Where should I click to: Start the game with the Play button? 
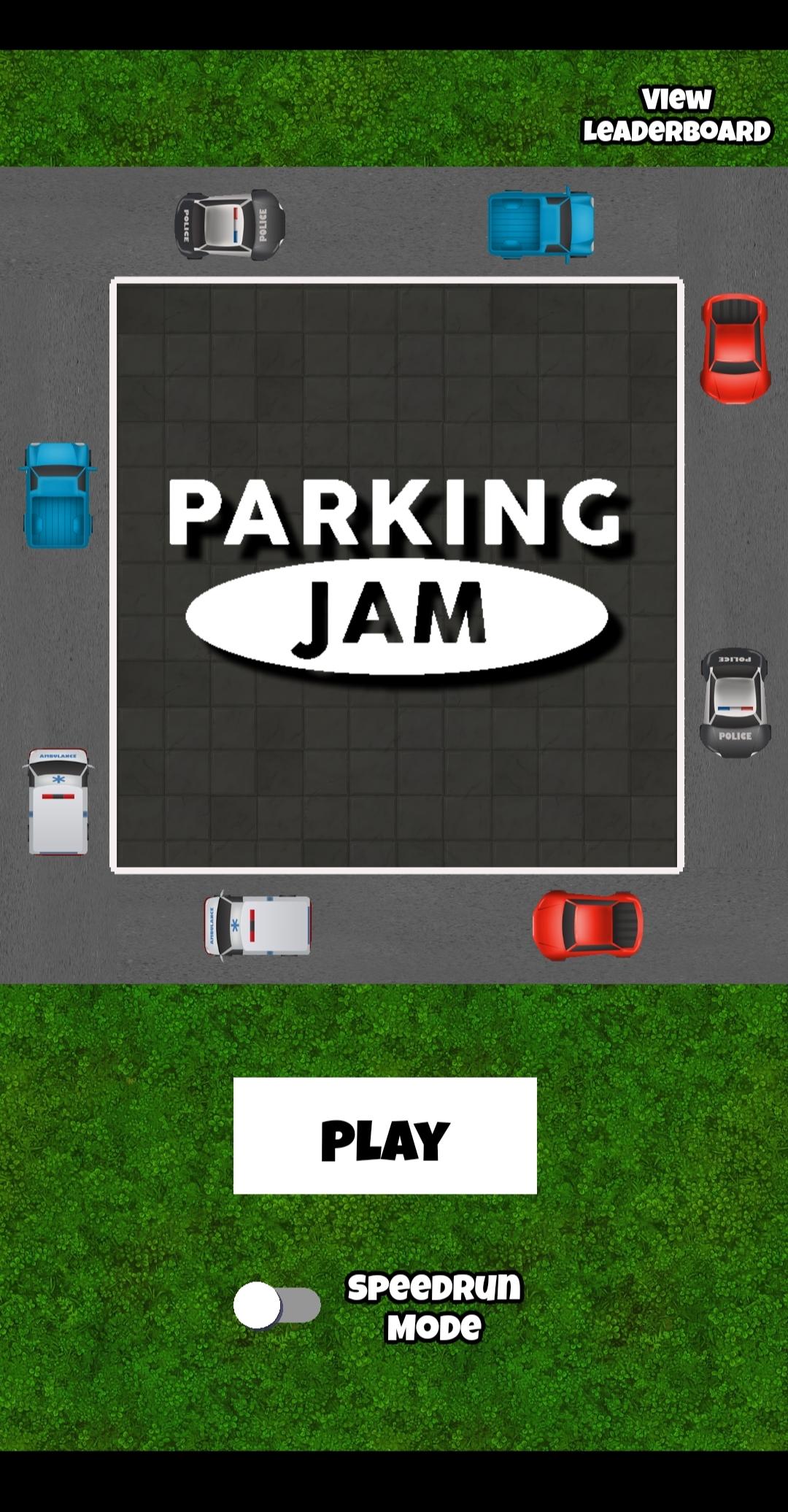pos(385,1135)
